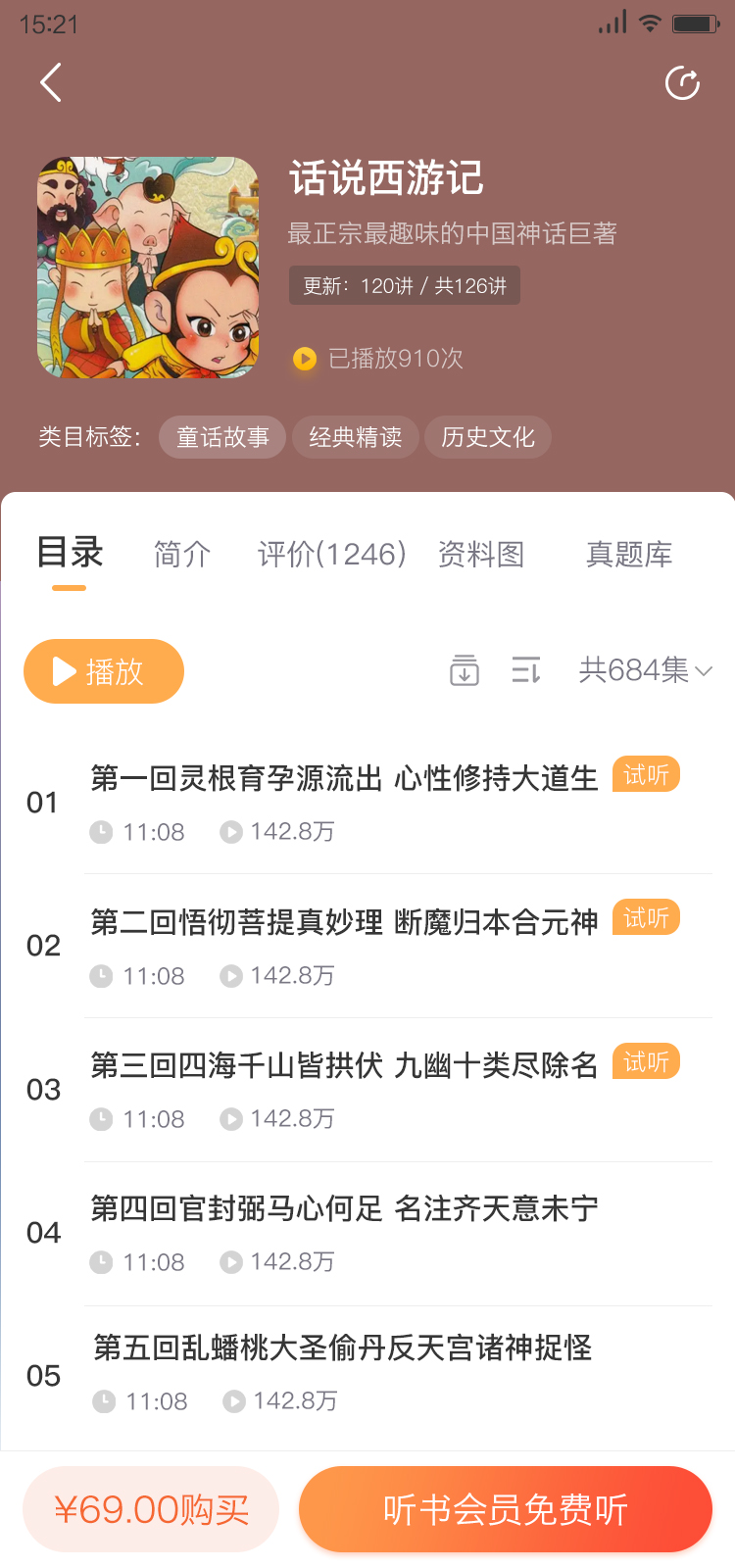The image size is (735, 1568).
Task: Tap the 试听 badge on episode 03
Action: [645, 1060]
